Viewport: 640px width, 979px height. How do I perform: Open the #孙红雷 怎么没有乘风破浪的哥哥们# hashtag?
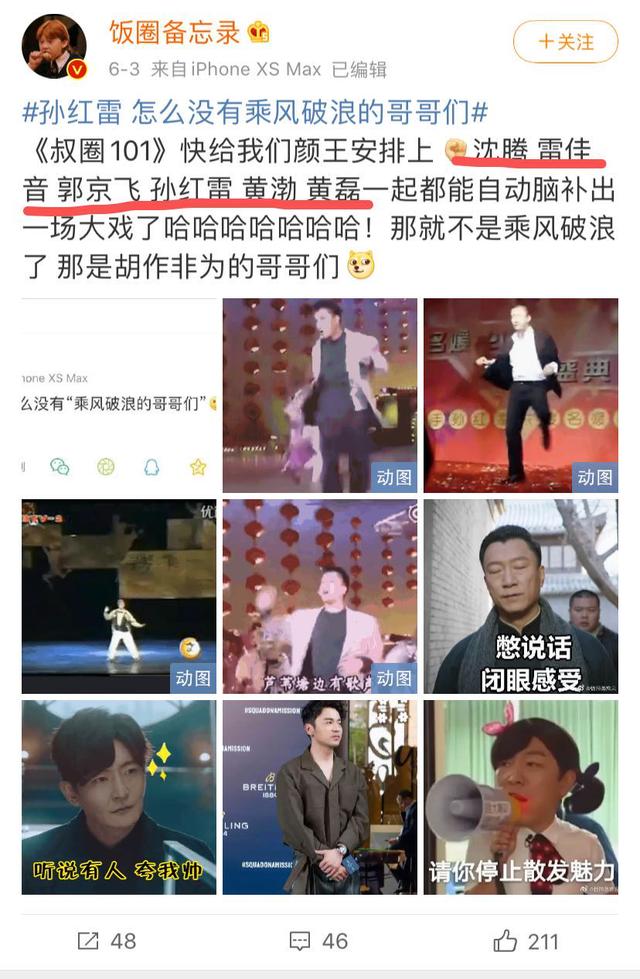(255, 110)
